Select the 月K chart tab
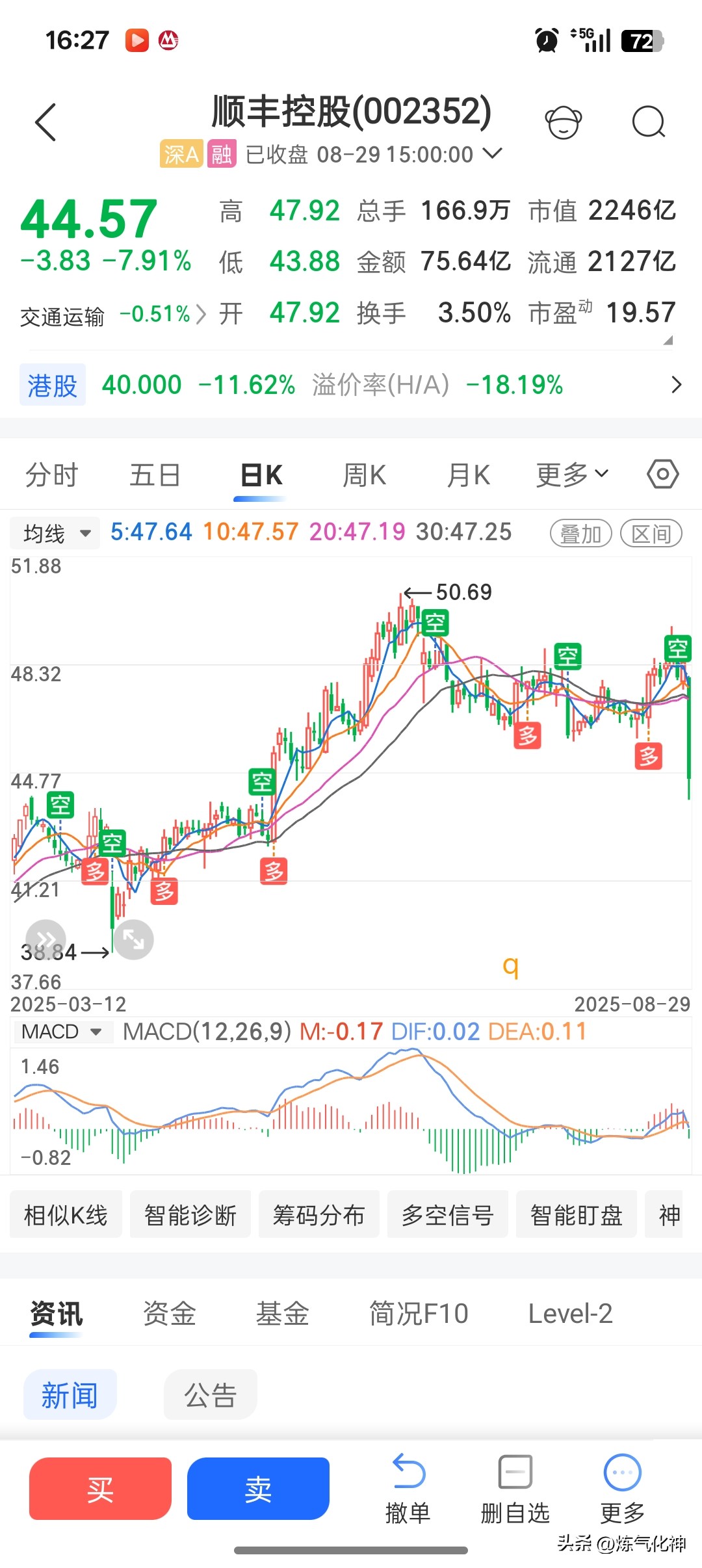The height and width of the screenshot is (1568, 702). coord(468,475)
